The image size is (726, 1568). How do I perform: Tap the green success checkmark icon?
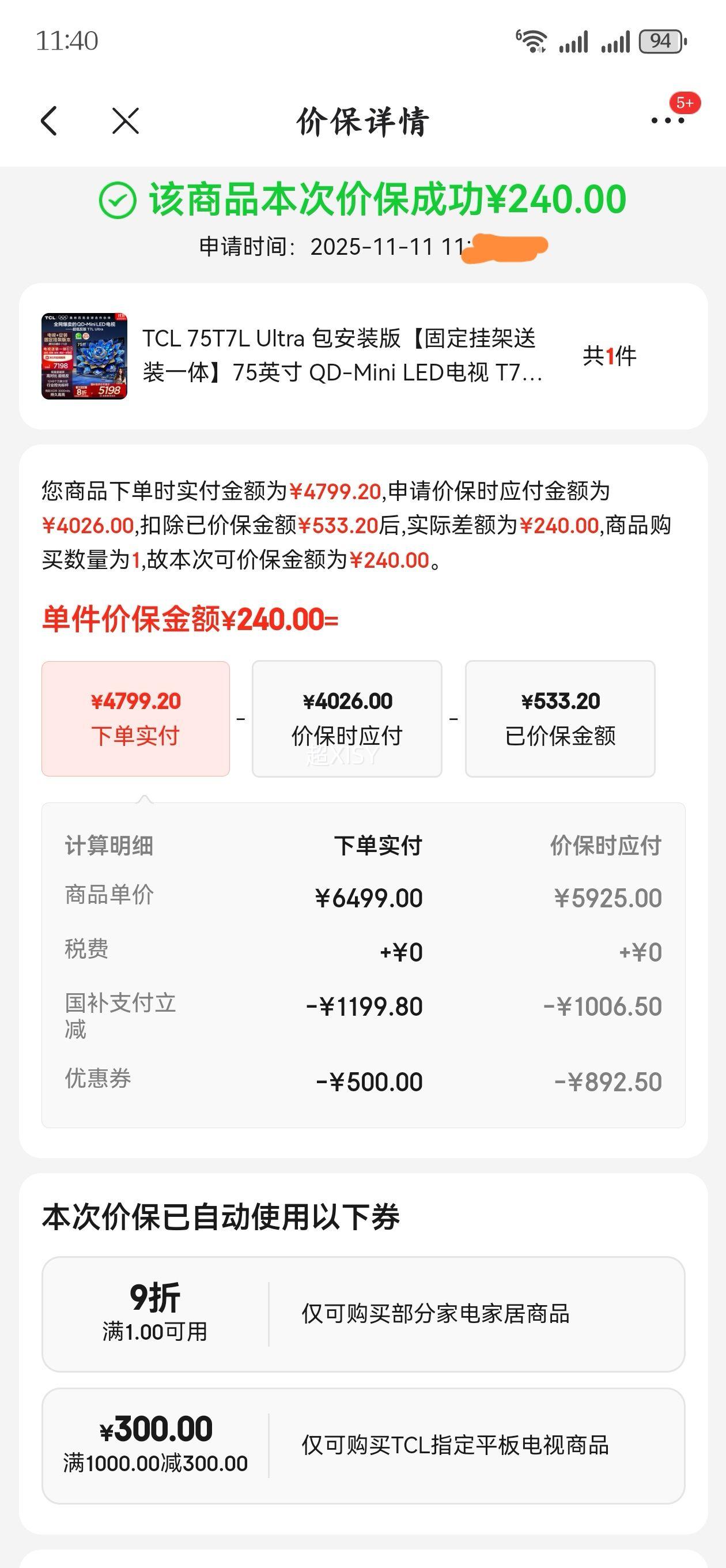click(116, 201)
